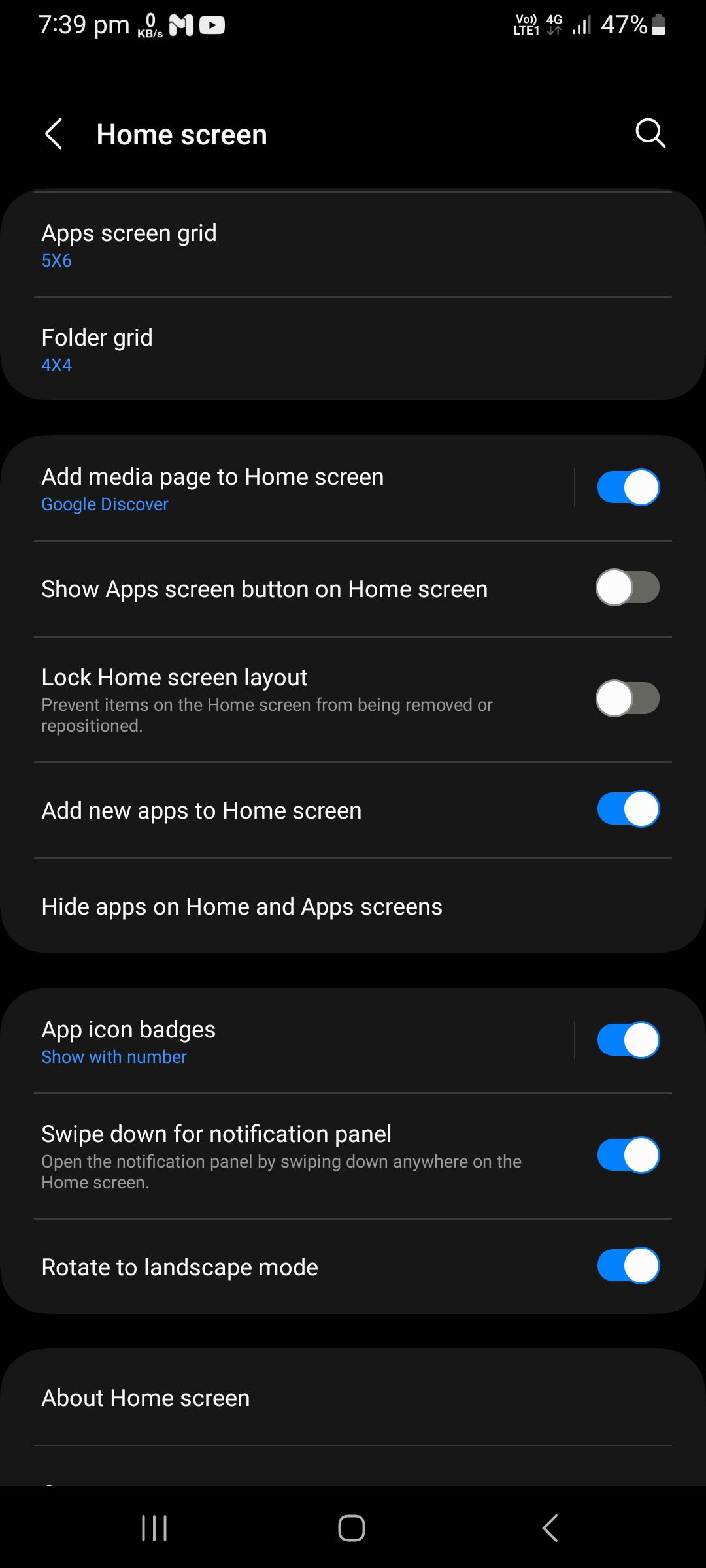Enable Show Apps screen button on Home screen
Image resolution: width=706 pixels, height=1568 pixels.
[x=627, y=587]
